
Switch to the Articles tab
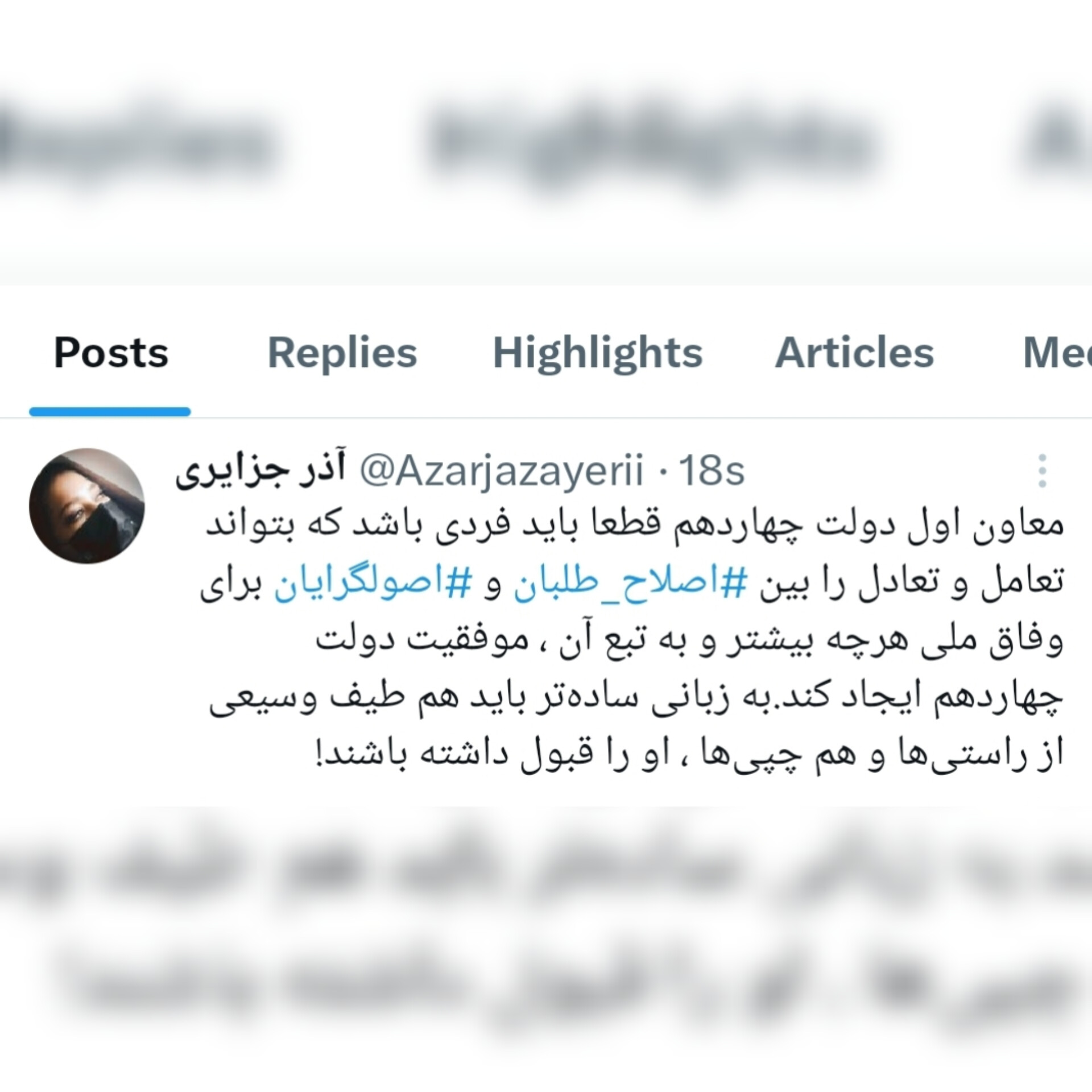pos(854,353)
